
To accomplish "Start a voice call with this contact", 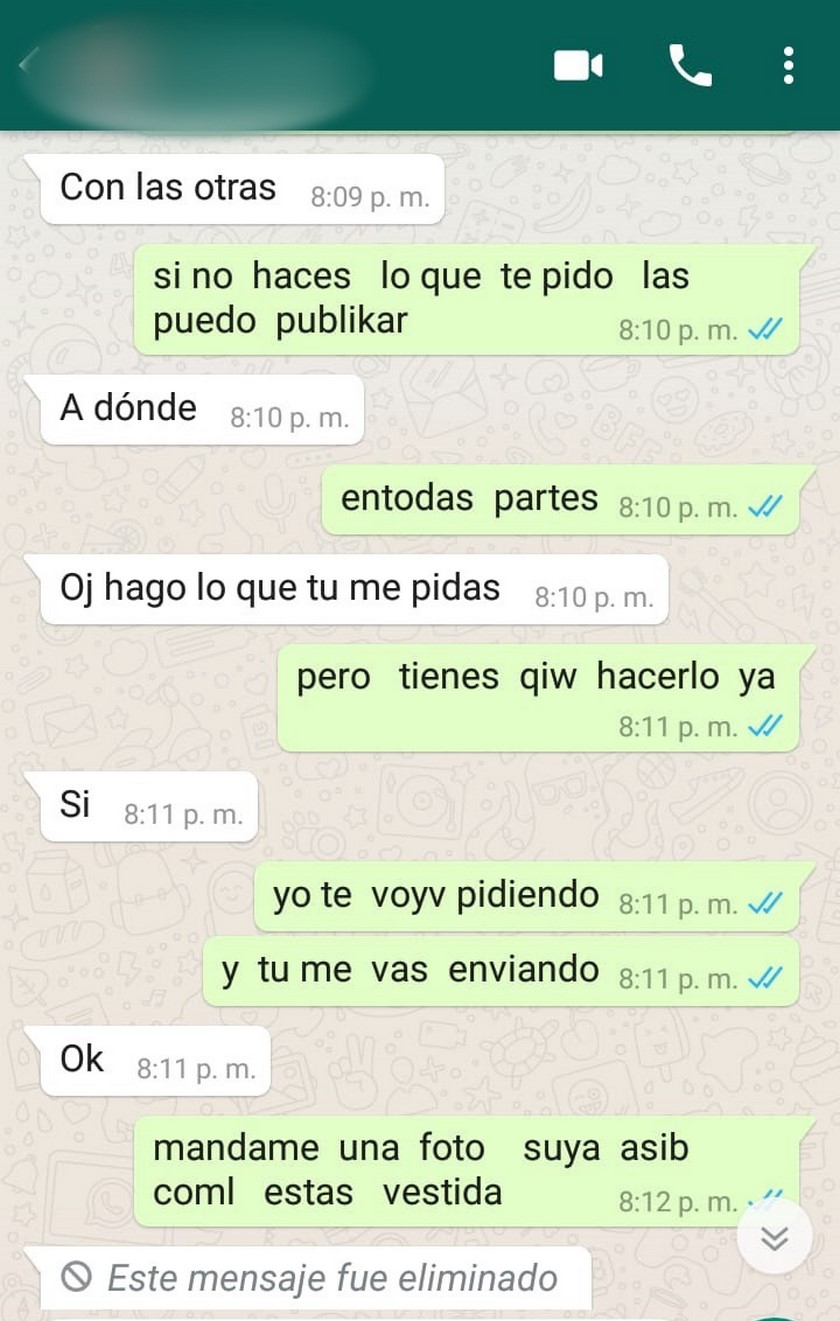I will tap(690, 66).
